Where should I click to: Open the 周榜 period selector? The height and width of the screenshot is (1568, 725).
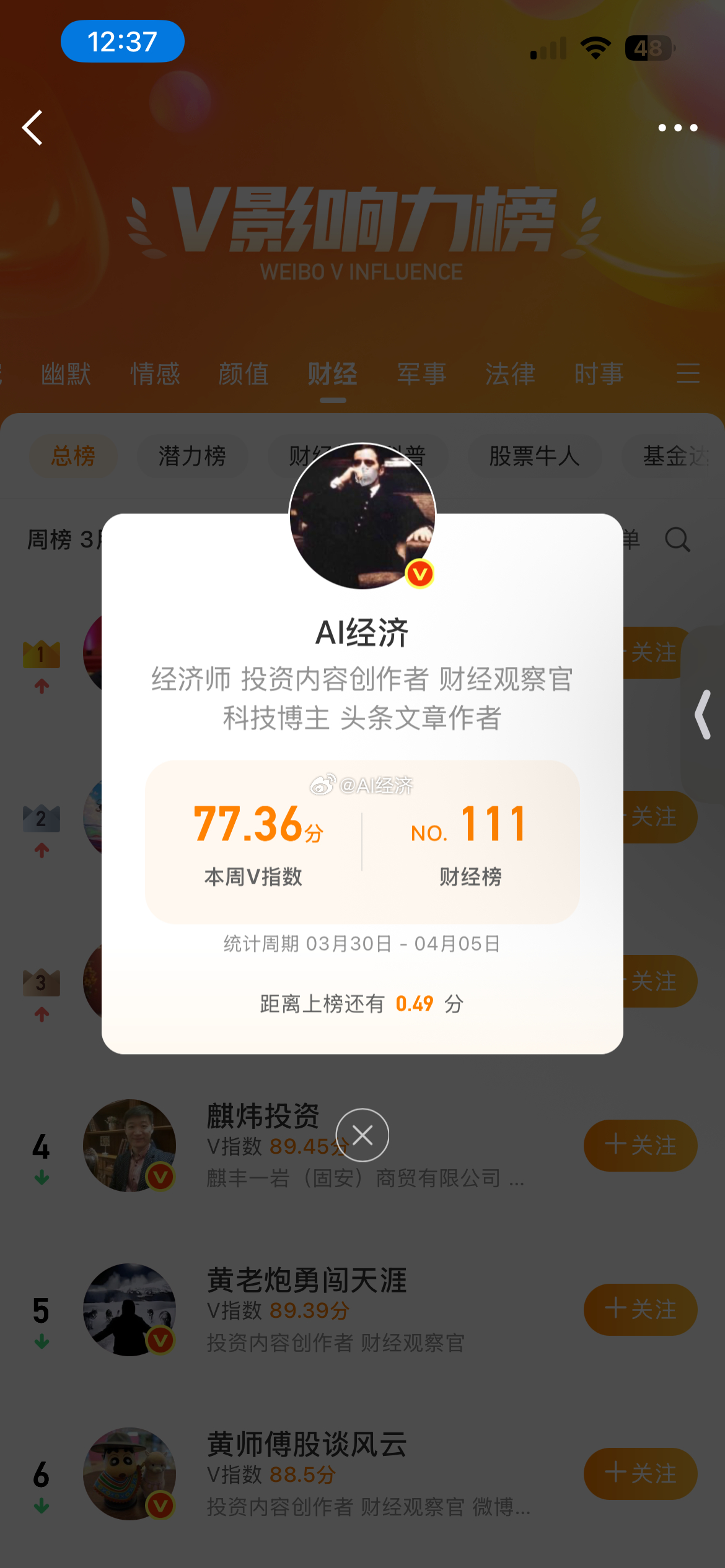[x=50, y=539]
